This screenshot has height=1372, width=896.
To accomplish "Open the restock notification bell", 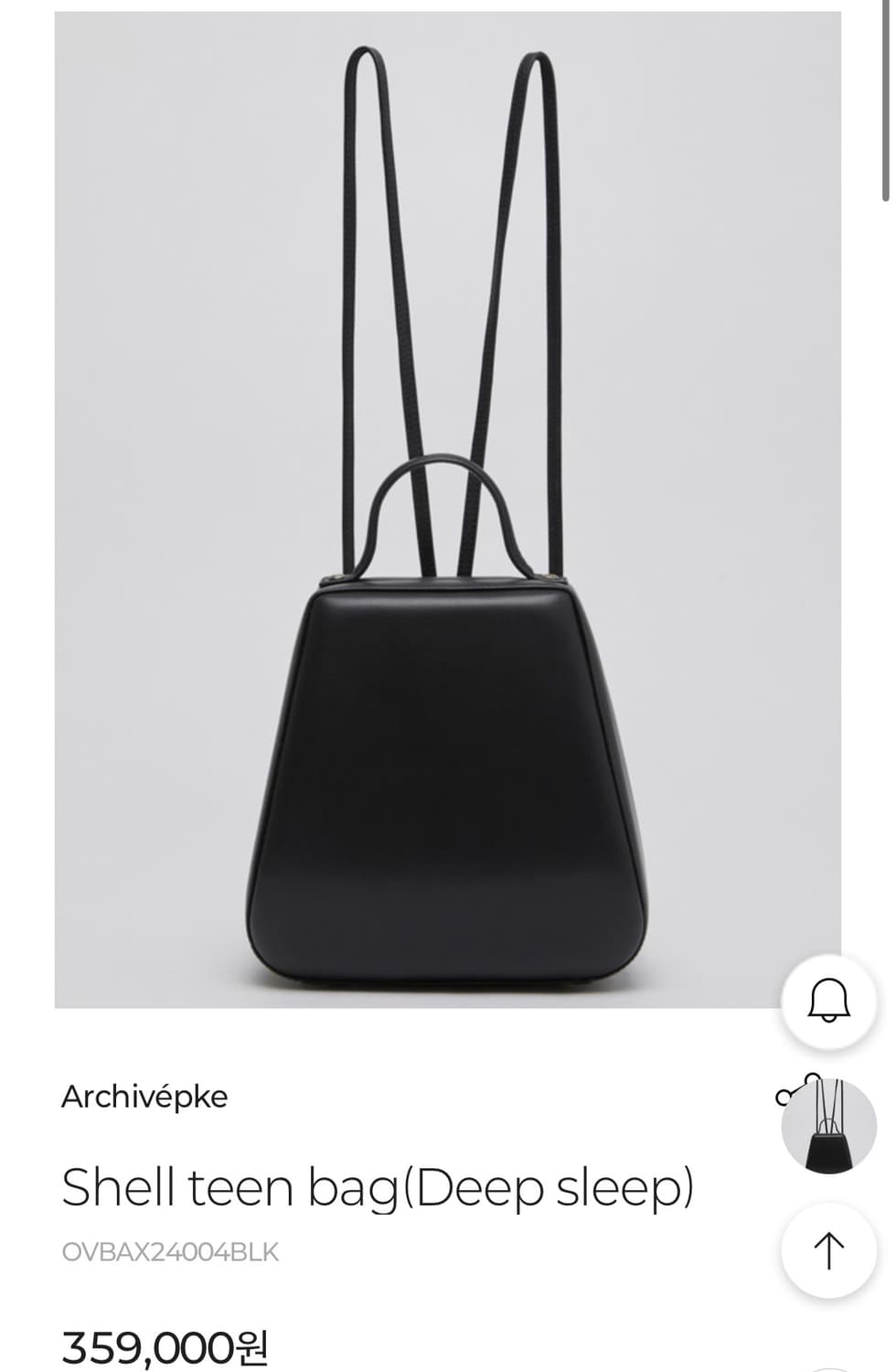I will pos(828,1001).
